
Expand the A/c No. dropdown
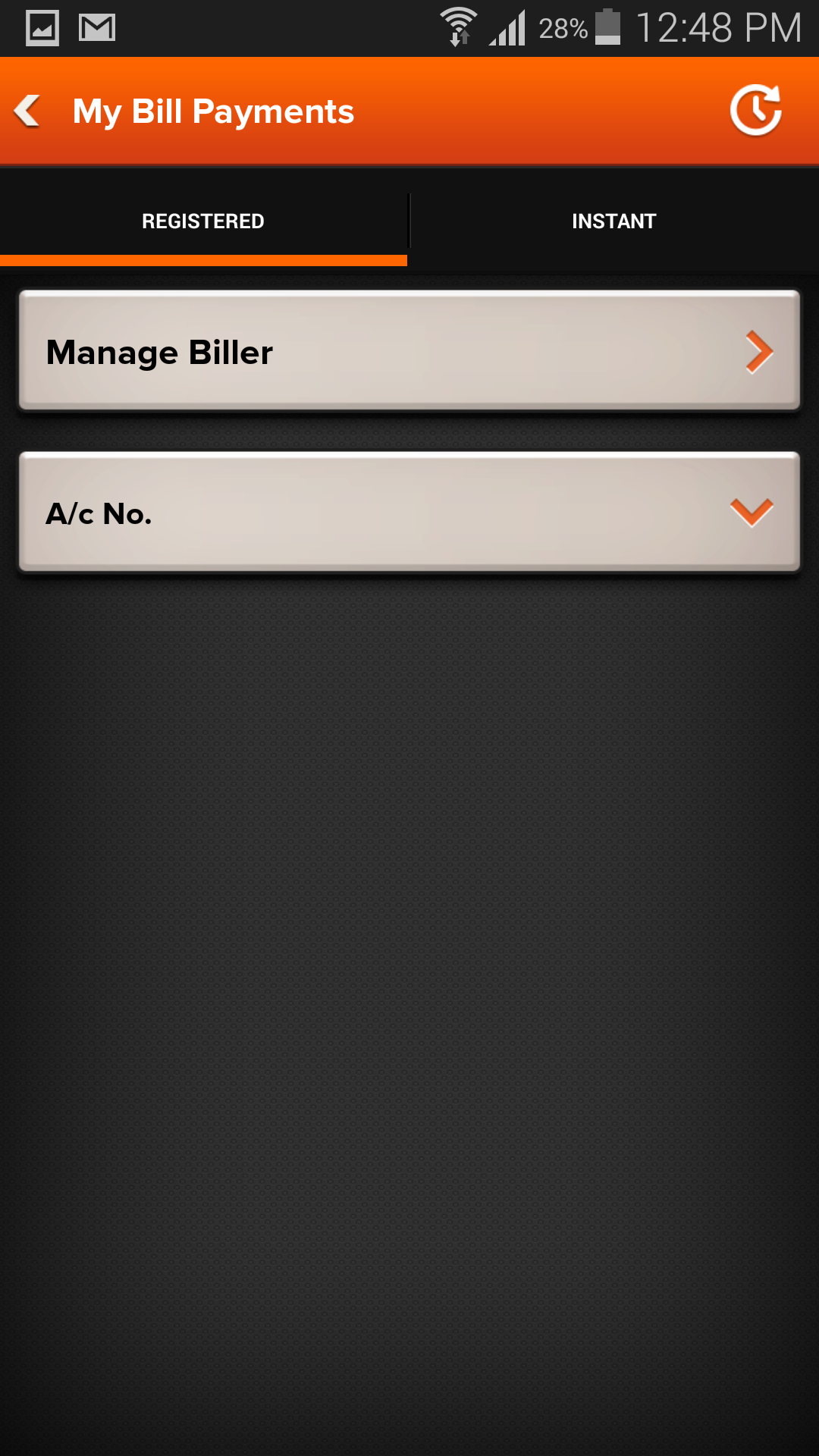(x=409, y=513)
